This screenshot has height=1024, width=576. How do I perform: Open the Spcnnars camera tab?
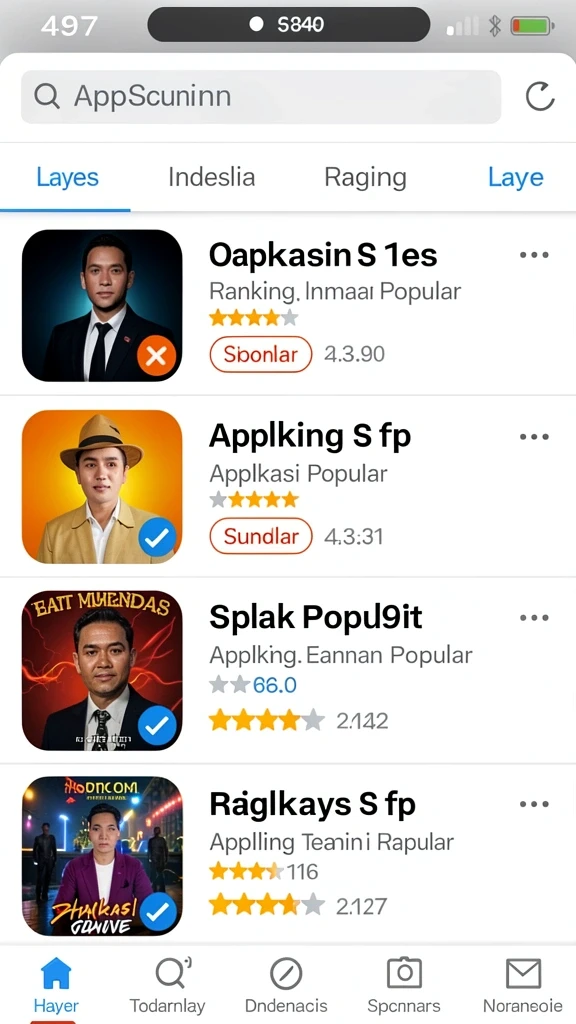[404, 984]
